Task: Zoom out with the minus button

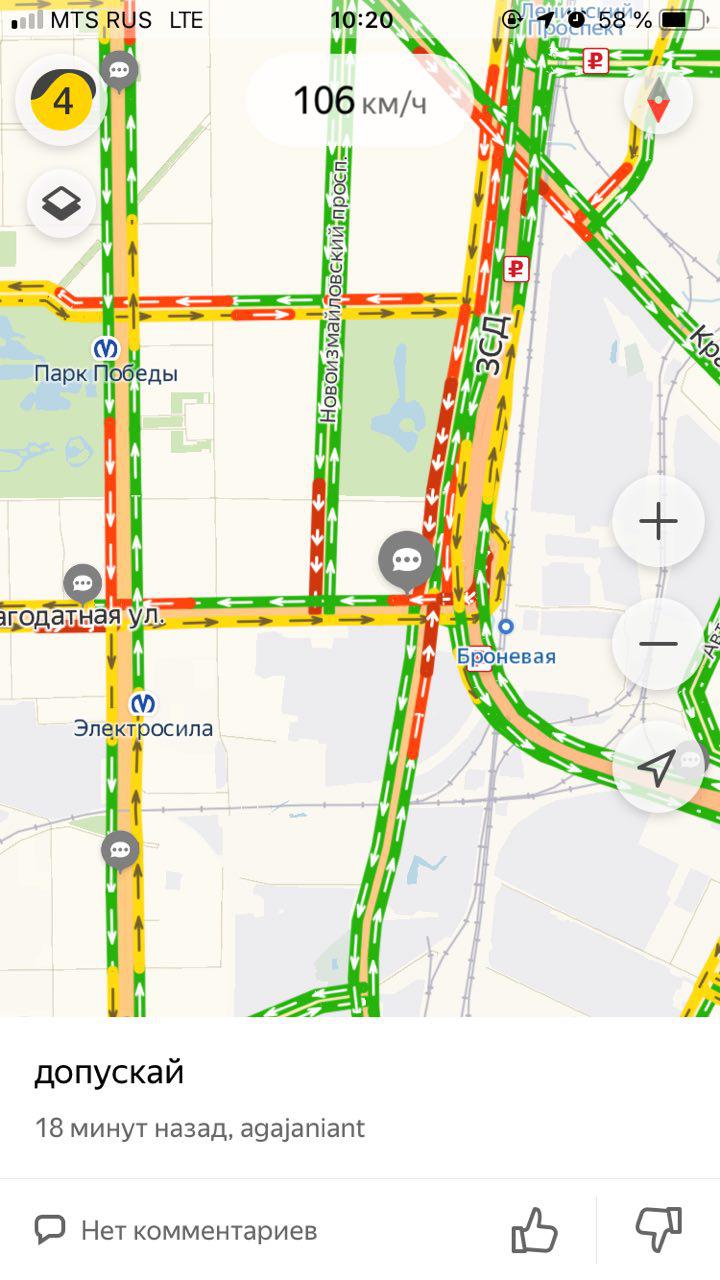Action: pyautogui.click(x=658, y=644)
